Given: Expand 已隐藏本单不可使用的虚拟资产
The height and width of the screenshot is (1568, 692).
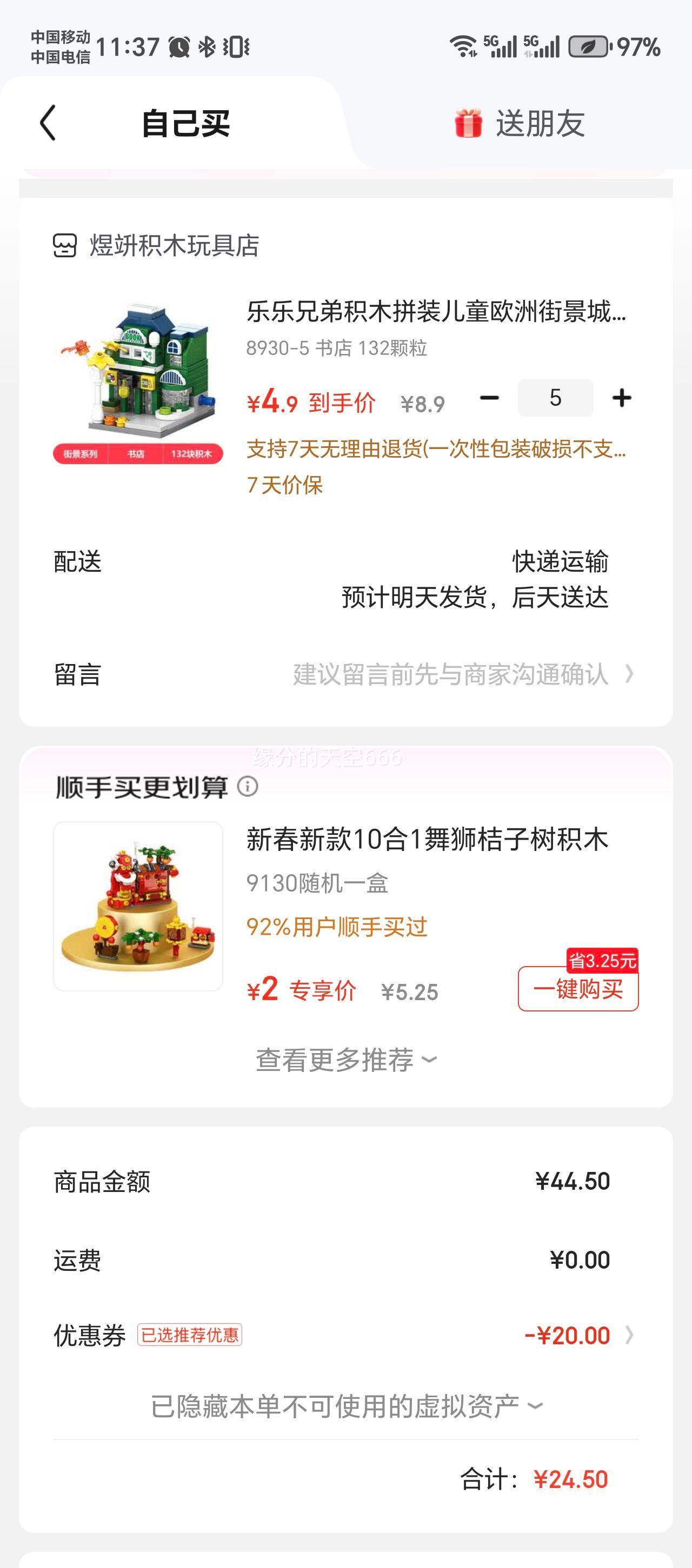Looking at the screenshot, I should [x=345, y=1406].
